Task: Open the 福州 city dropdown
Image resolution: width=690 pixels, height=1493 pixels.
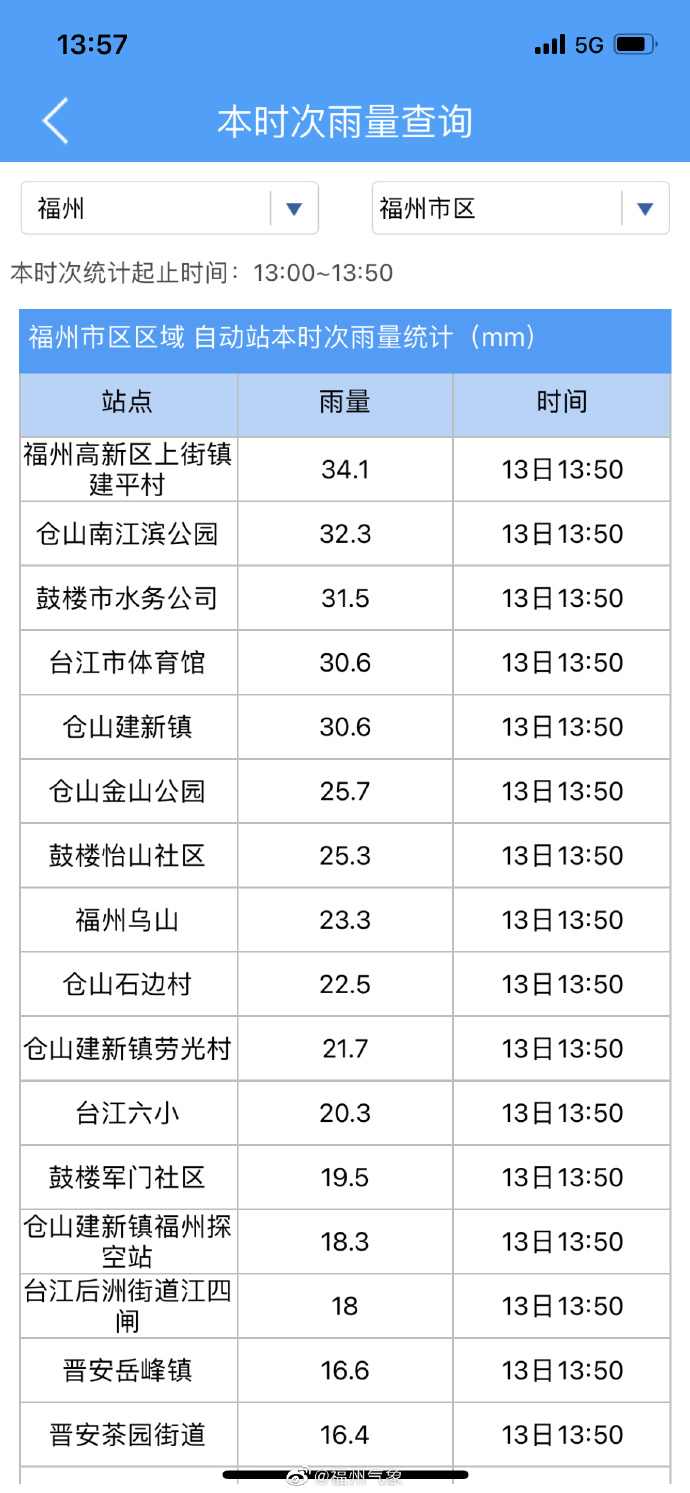Action: [170, 208]
